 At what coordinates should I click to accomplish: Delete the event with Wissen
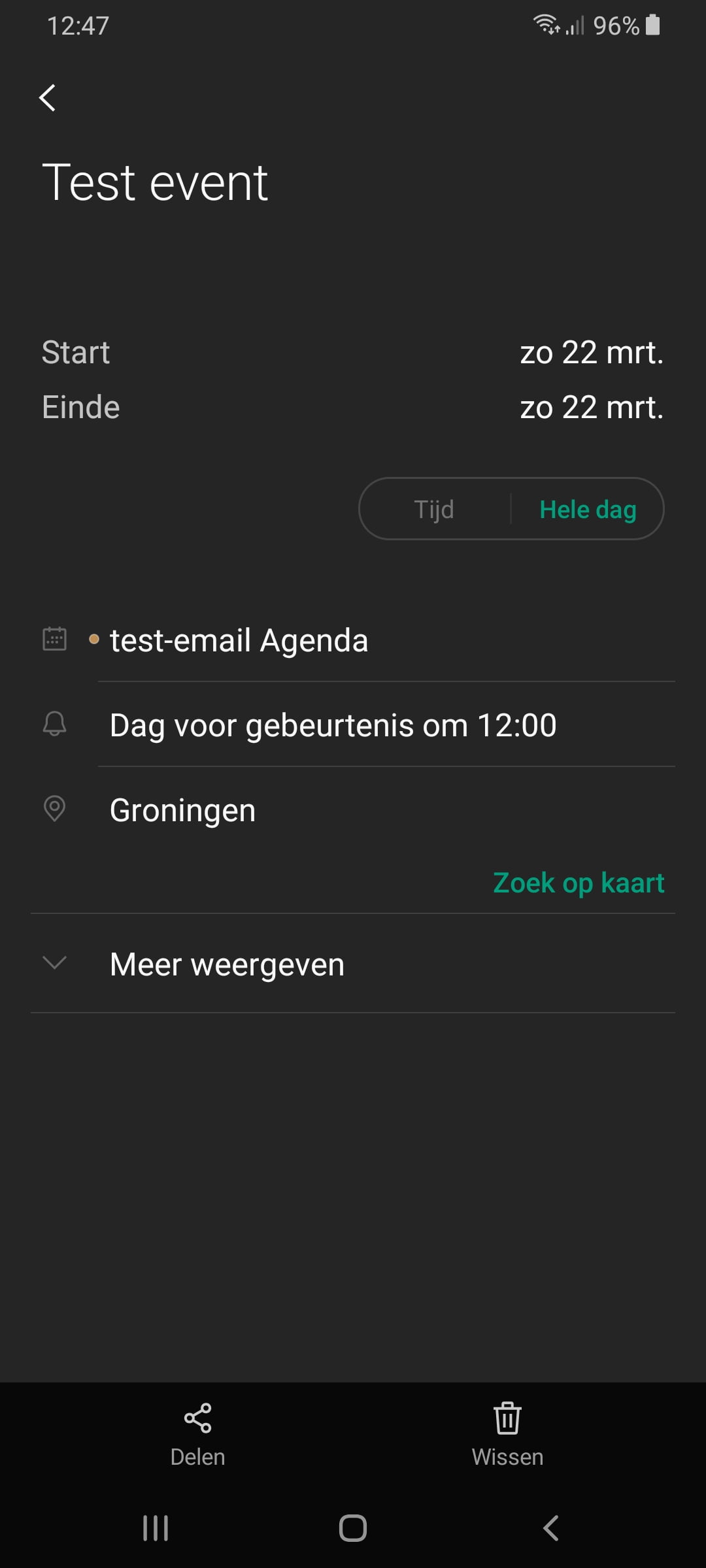click(507, 1435)
